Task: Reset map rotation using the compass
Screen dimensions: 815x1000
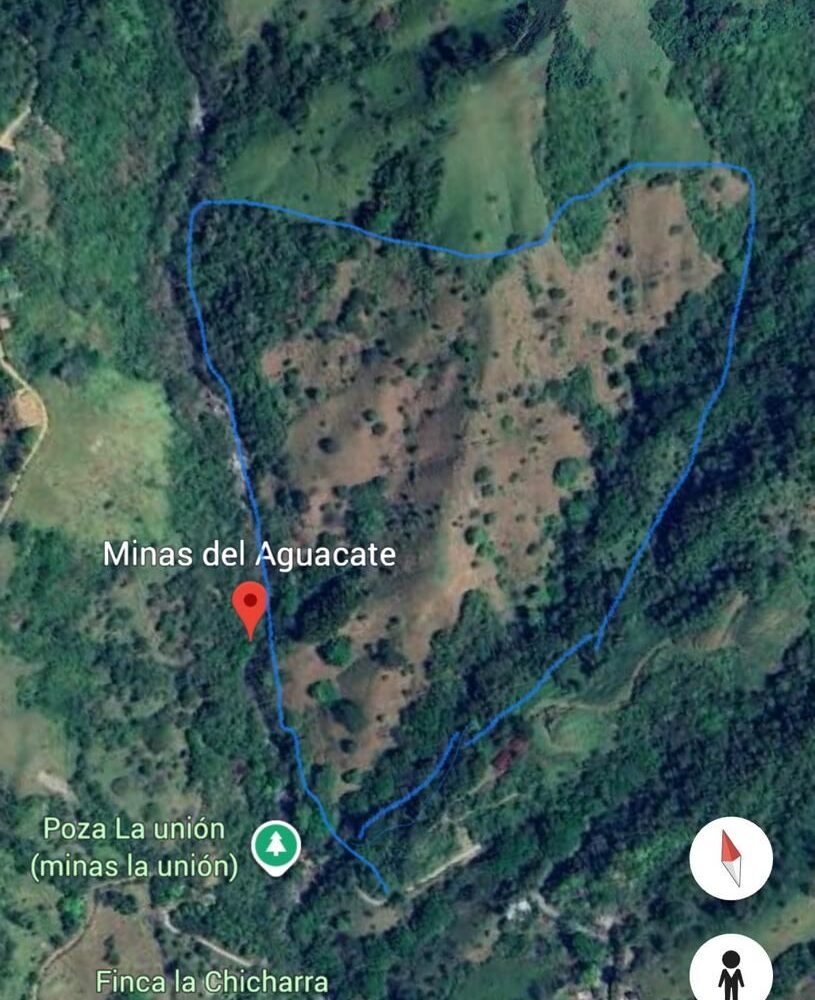Action: tap(733, 857)
